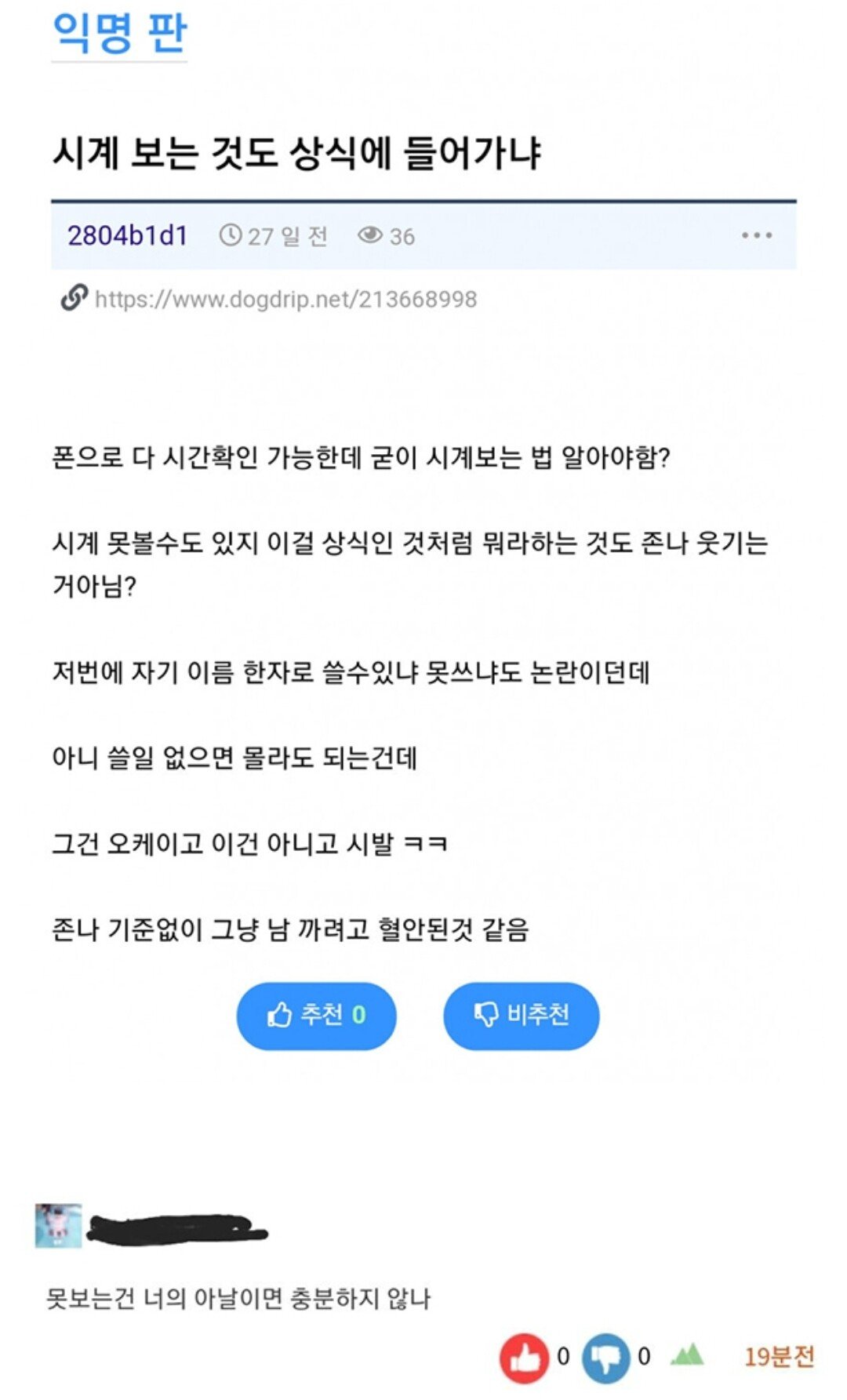Open the 익명 판 board link
847x1400 pixels.
(x=119, y=33)
